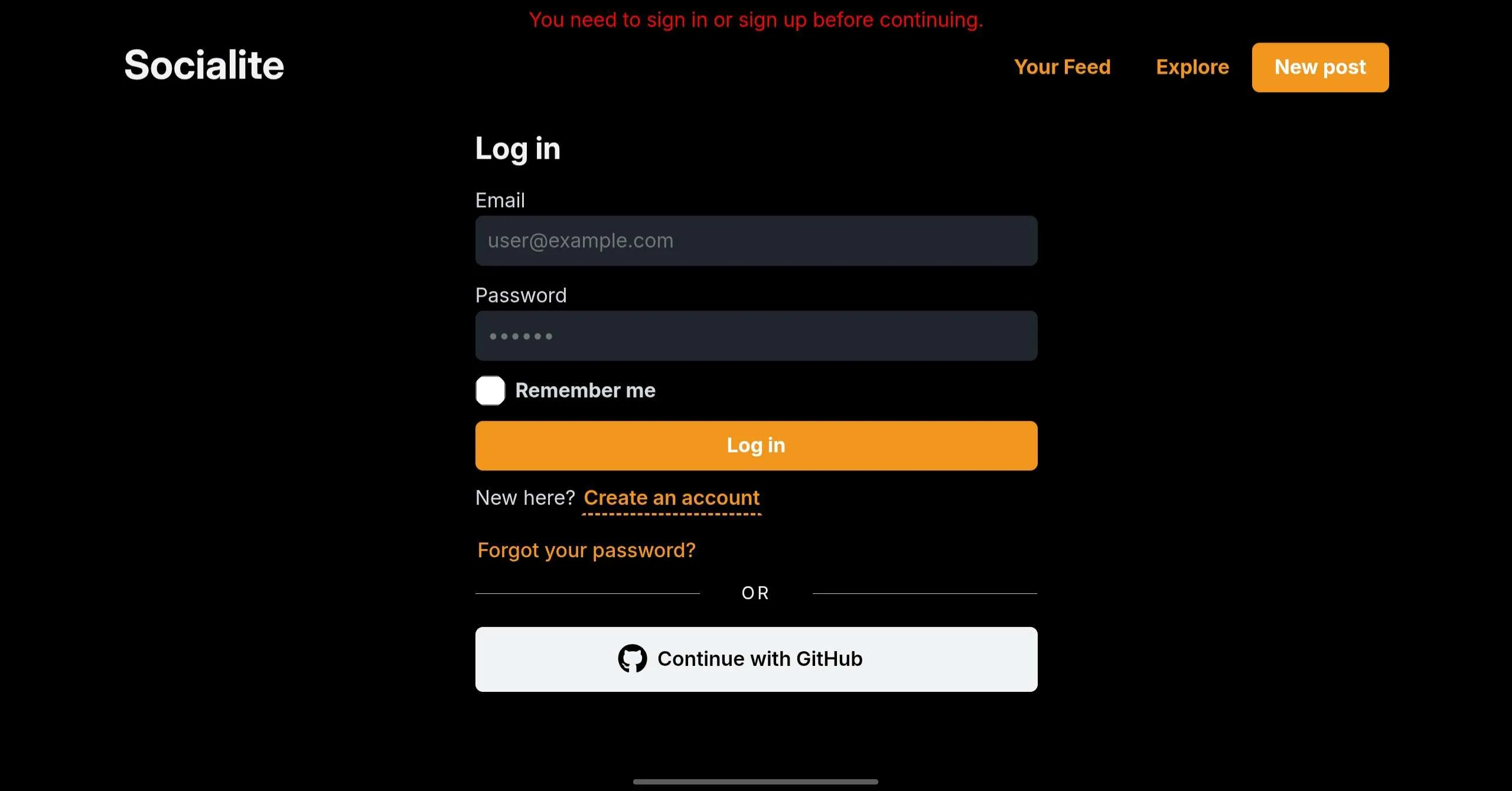The height and width of the screenshot is (791, 1512).
Task: Focus the Email input field
Action: tap(756, 241)
